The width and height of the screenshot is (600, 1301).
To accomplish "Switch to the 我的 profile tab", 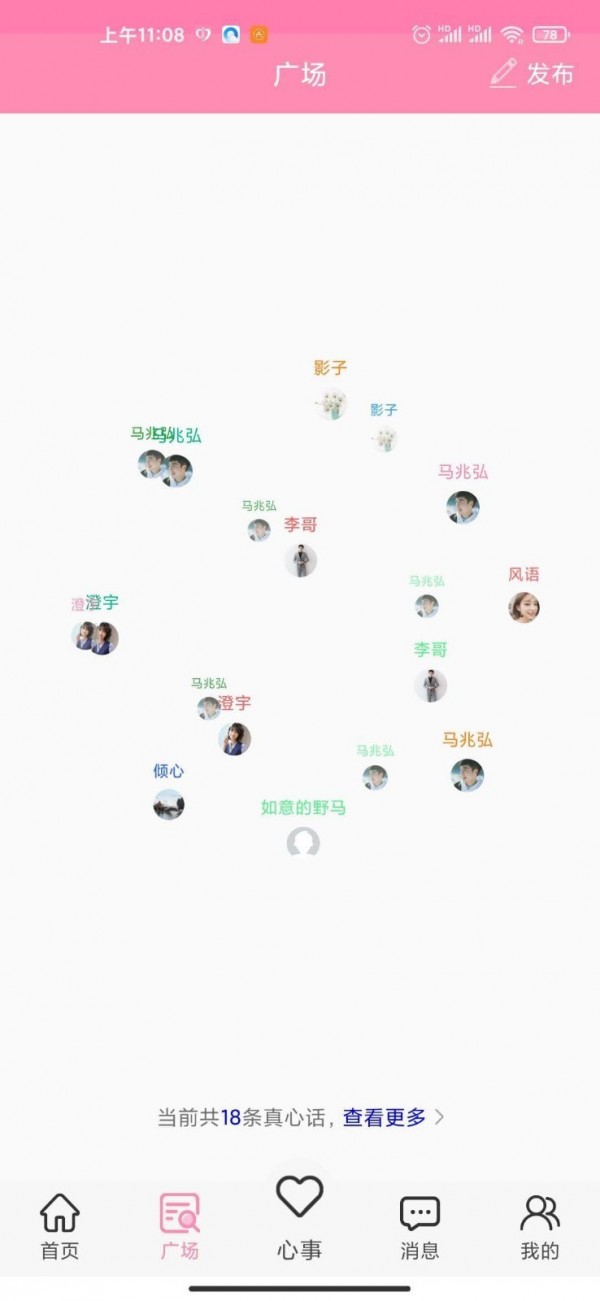I will [x=540, y=1226].
